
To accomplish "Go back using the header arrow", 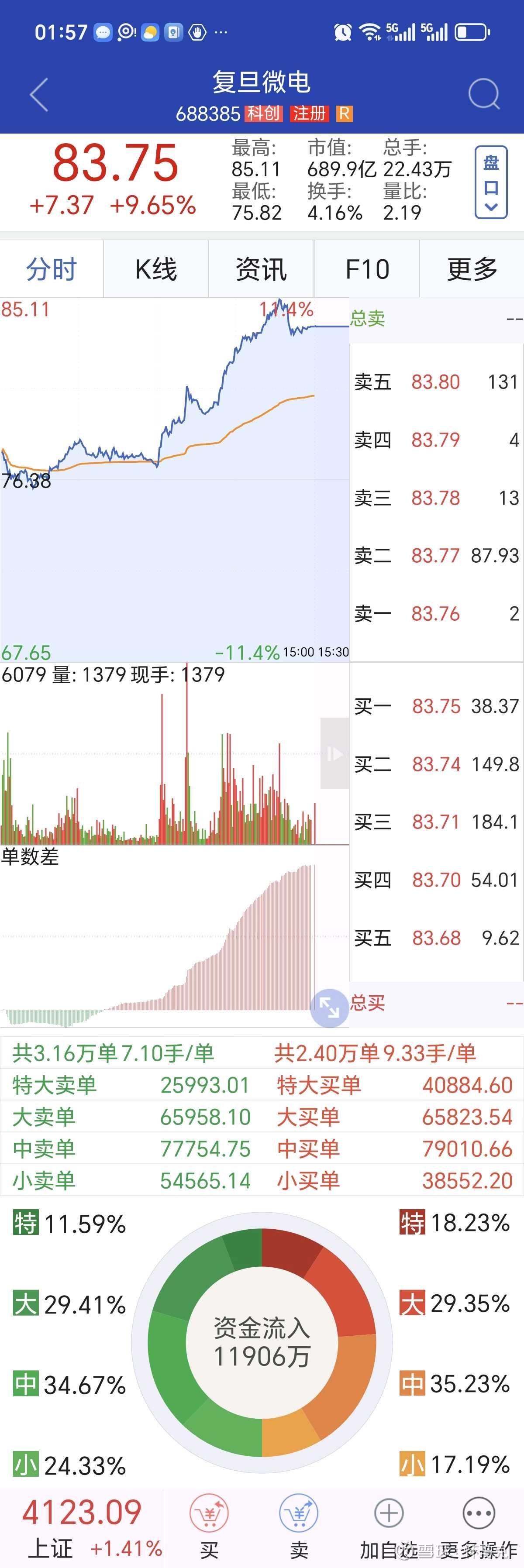I will (x=39, y=95).
